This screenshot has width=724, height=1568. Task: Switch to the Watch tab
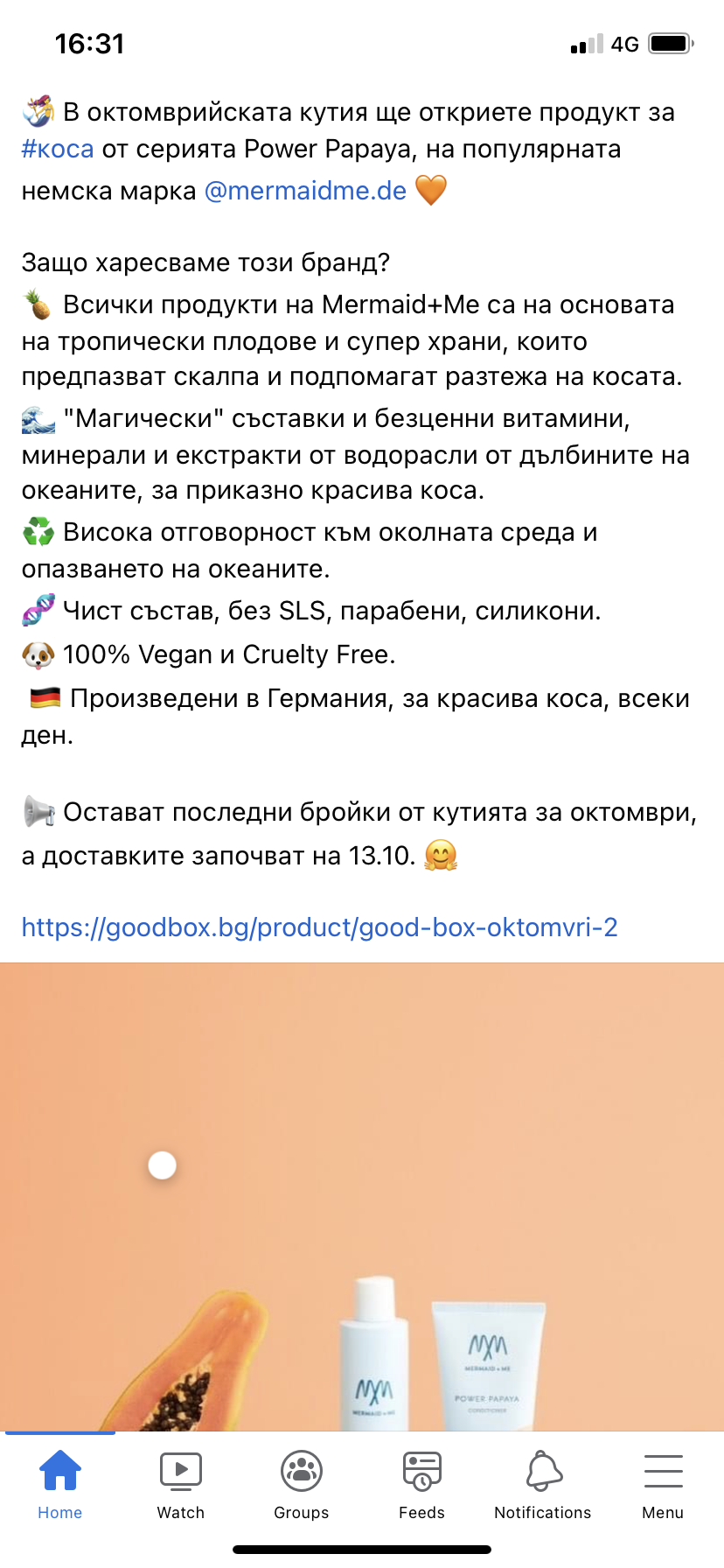click(x=181, y=1484)
